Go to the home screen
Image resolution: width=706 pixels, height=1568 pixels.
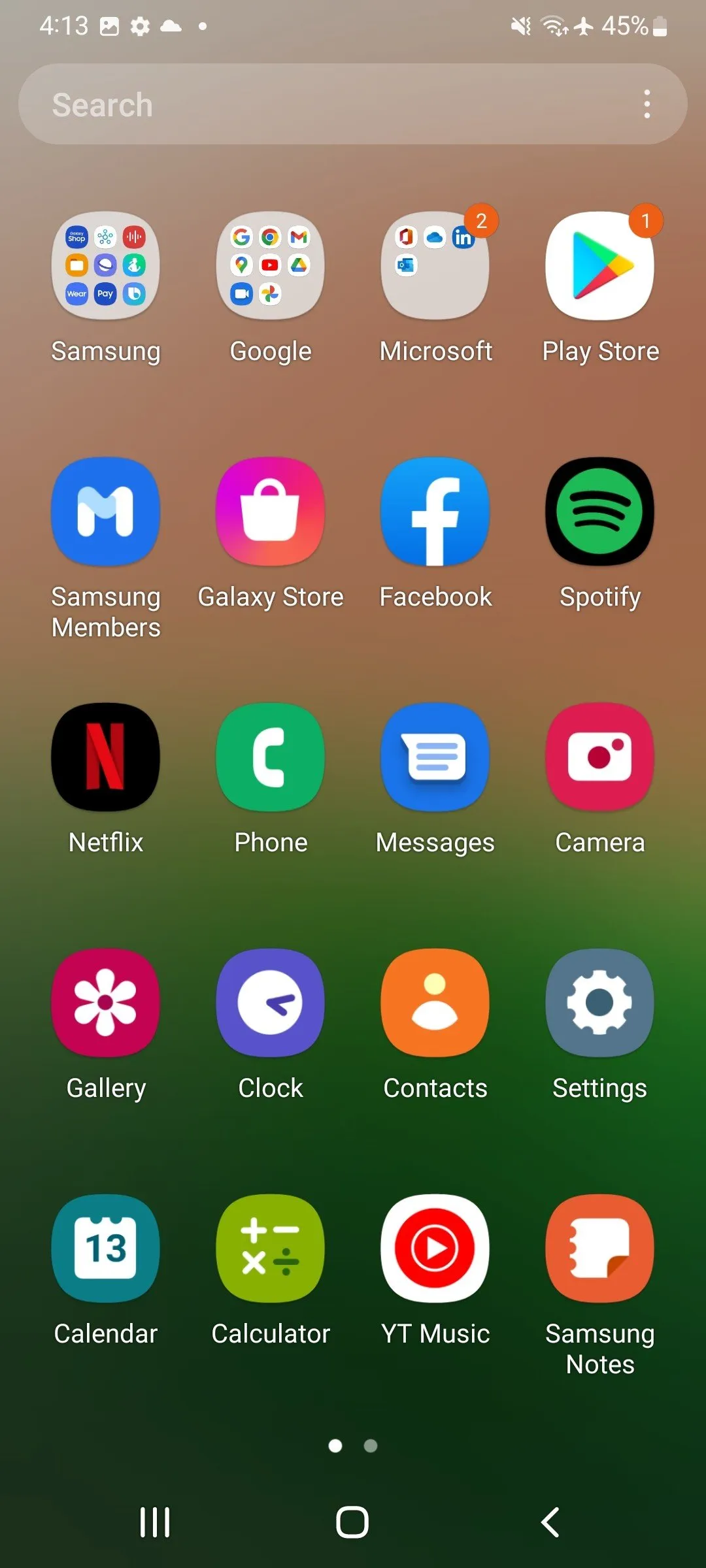pyautogui.click(x=352, y=1522)
